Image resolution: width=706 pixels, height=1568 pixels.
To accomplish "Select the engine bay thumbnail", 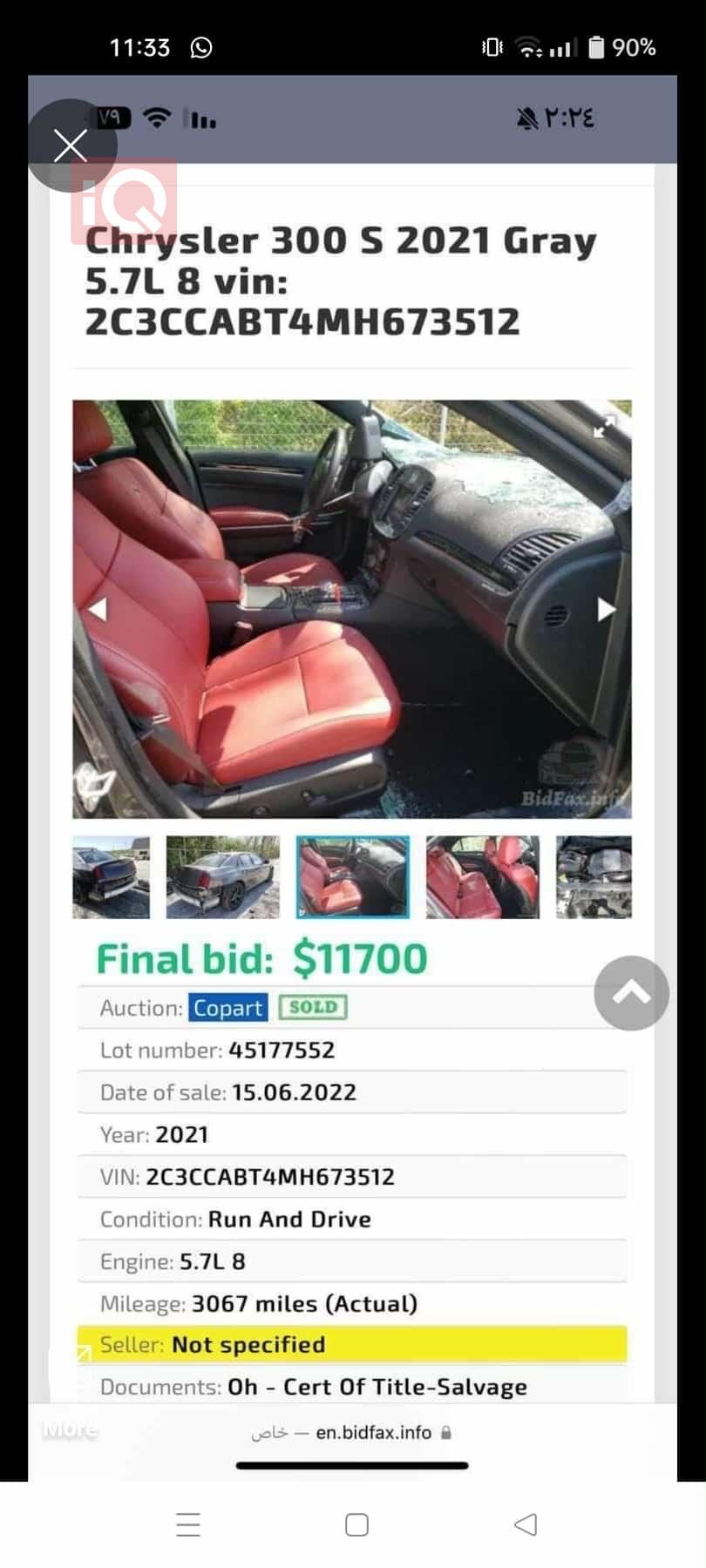I will click(x=594, y=877).
